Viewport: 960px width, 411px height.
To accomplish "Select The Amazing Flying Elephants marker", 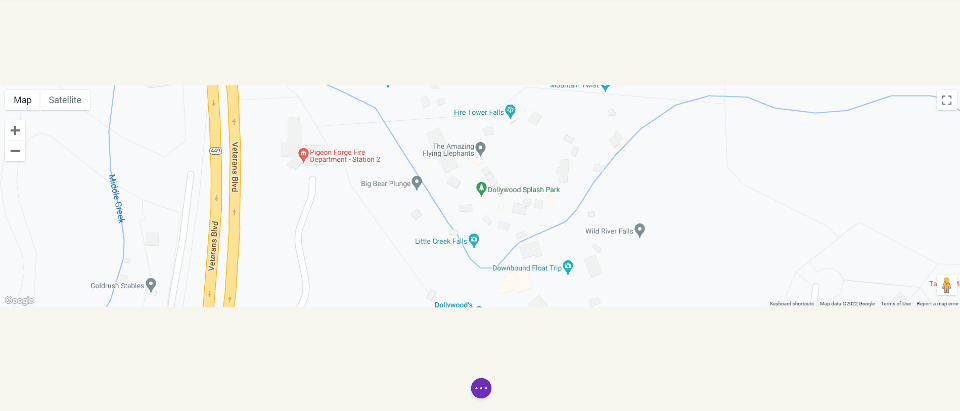I will coord(481,149).
